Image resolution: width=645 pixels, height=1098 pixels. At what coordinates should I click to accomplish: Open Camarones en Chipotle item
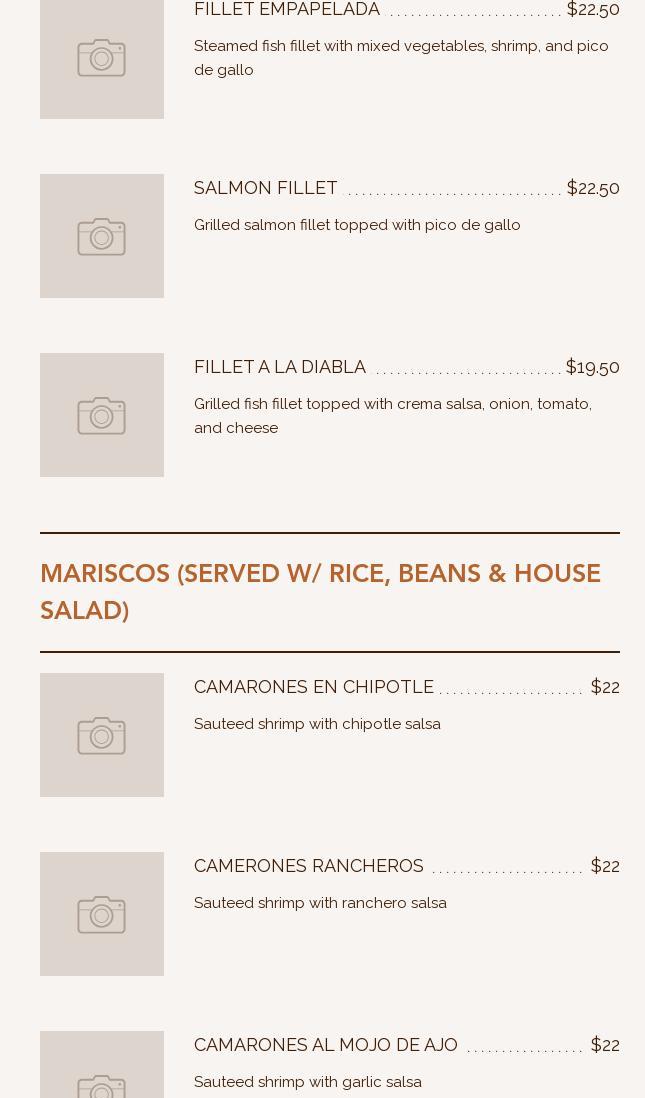tap(314, 687)
